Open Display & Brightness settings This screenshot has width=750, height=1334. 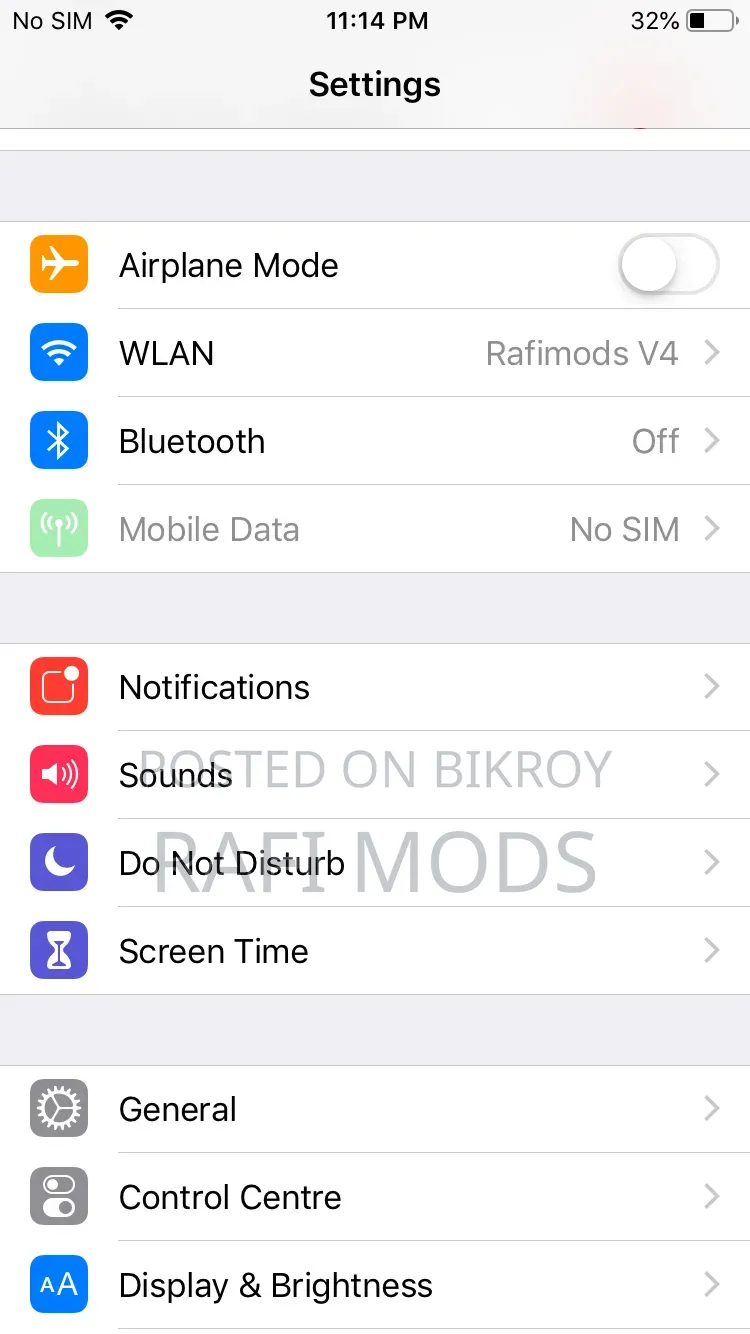tap(375, 1285)
